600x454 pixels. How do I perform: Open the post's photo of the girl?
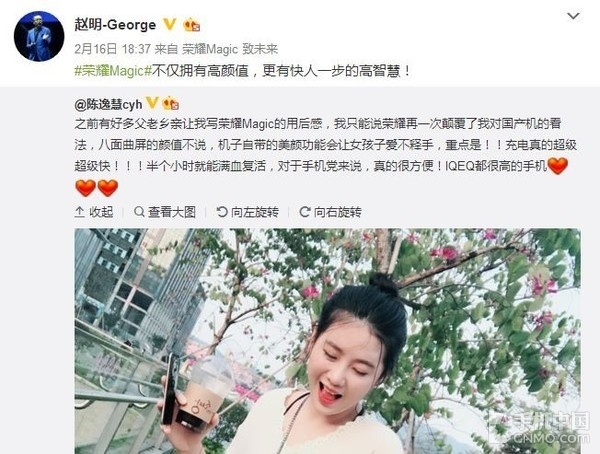pyautogui.click(x=327, y=341)
